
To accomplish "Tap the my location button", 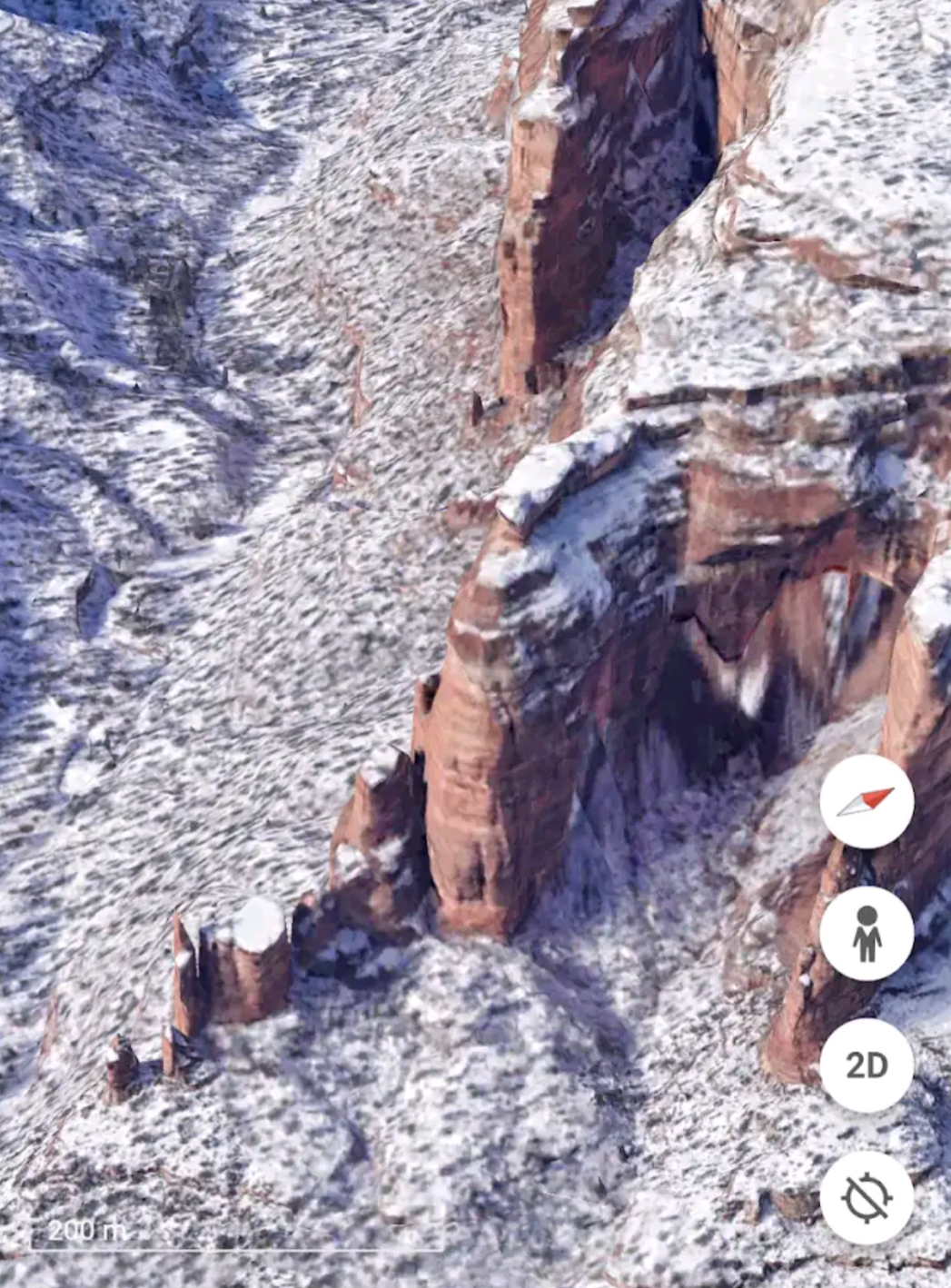I will coord(866,1197).
